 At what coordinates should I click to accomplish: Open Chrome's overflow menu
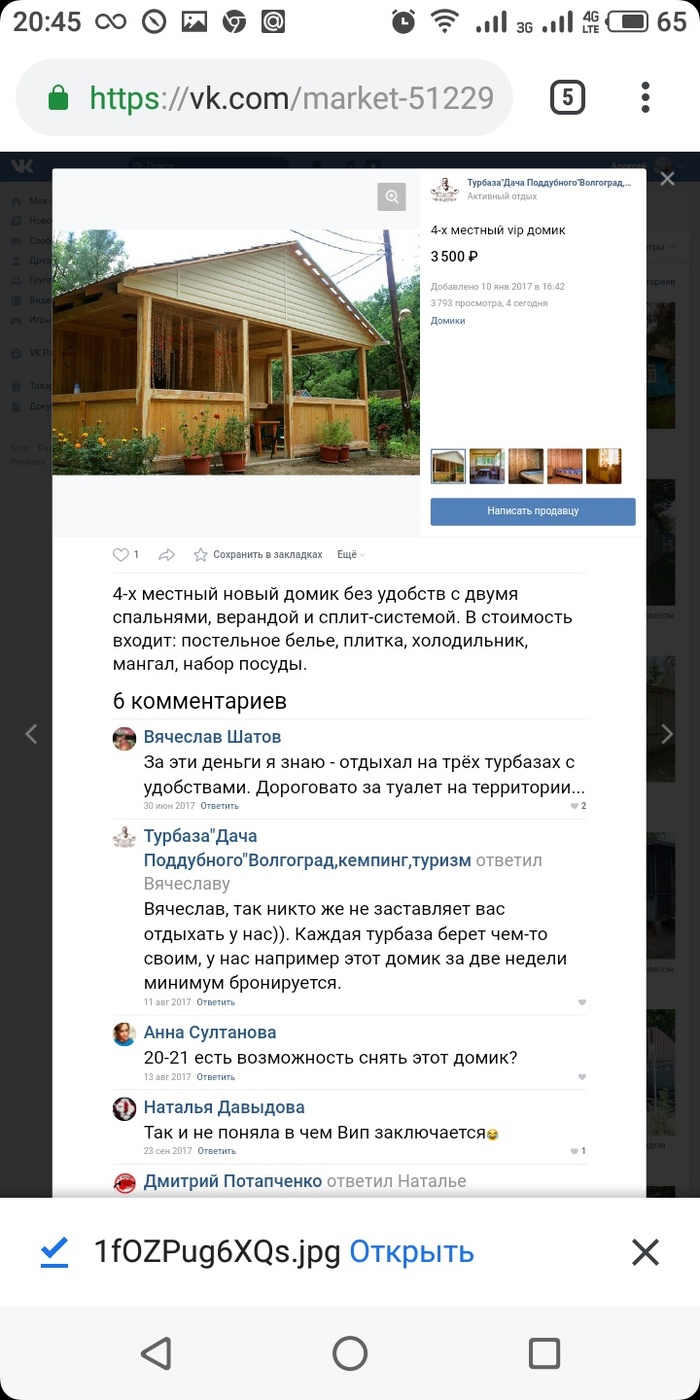click(645, 98)
